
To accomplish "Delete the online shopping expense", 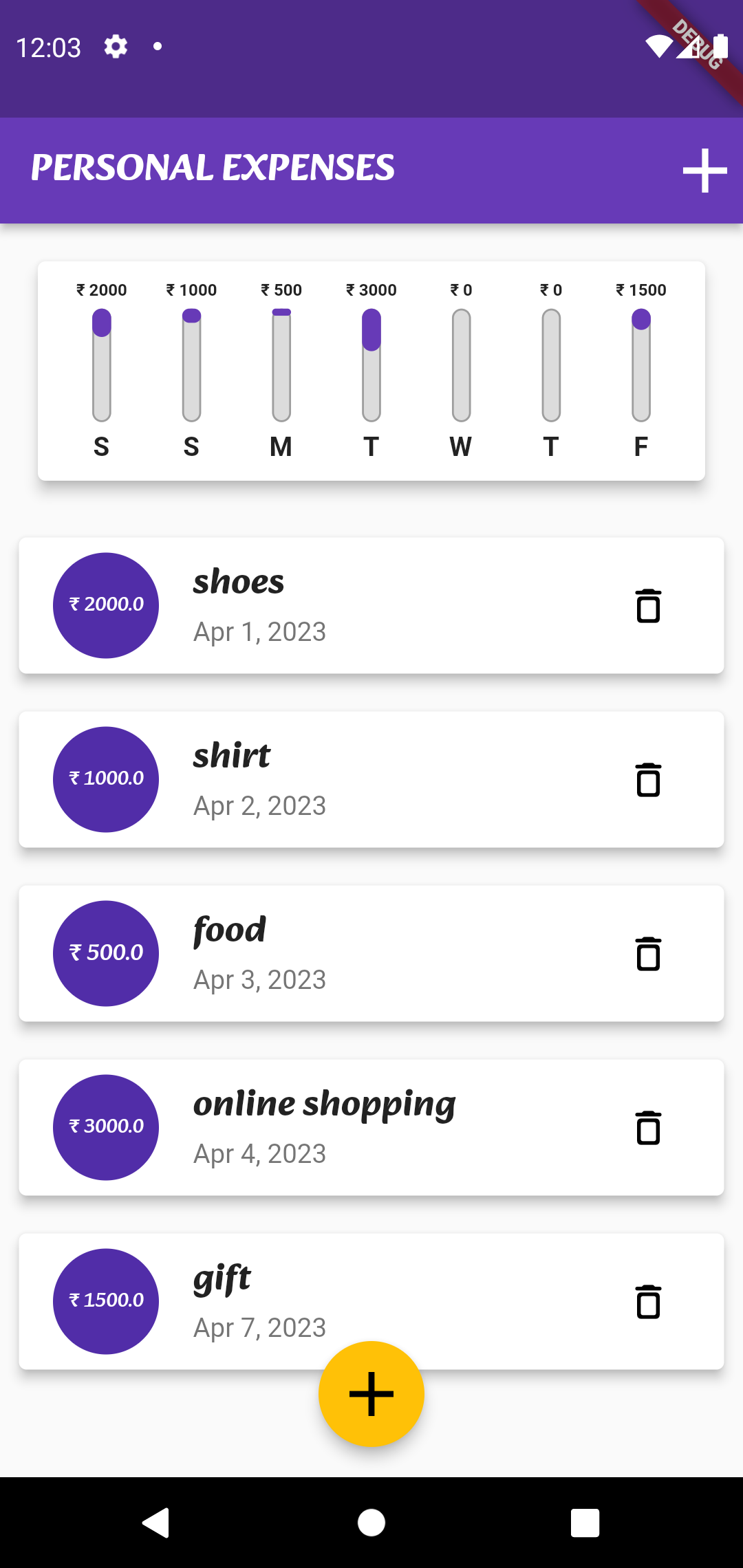I will 647,1126.
